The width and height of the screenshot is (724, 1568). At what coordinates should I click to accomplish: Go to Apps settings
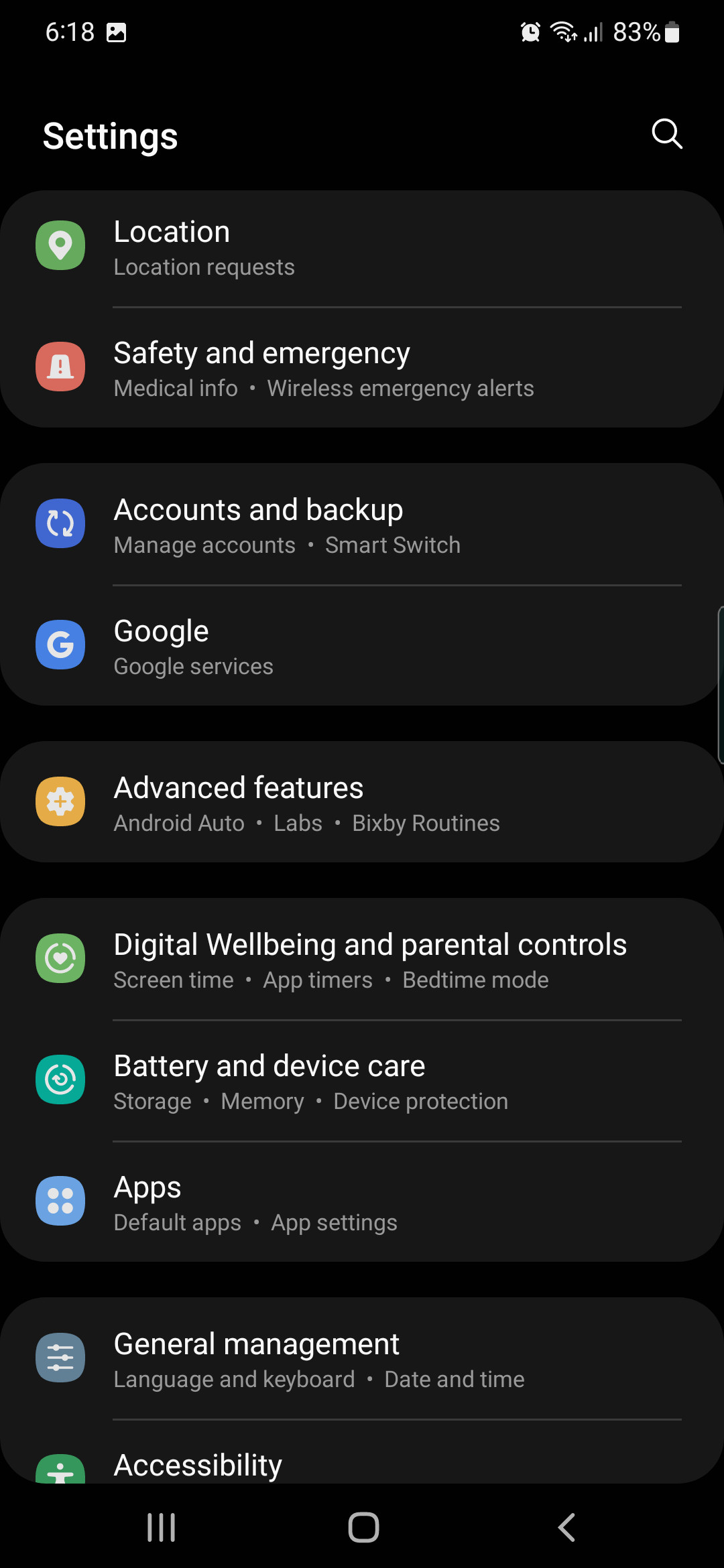[362, 1202]
